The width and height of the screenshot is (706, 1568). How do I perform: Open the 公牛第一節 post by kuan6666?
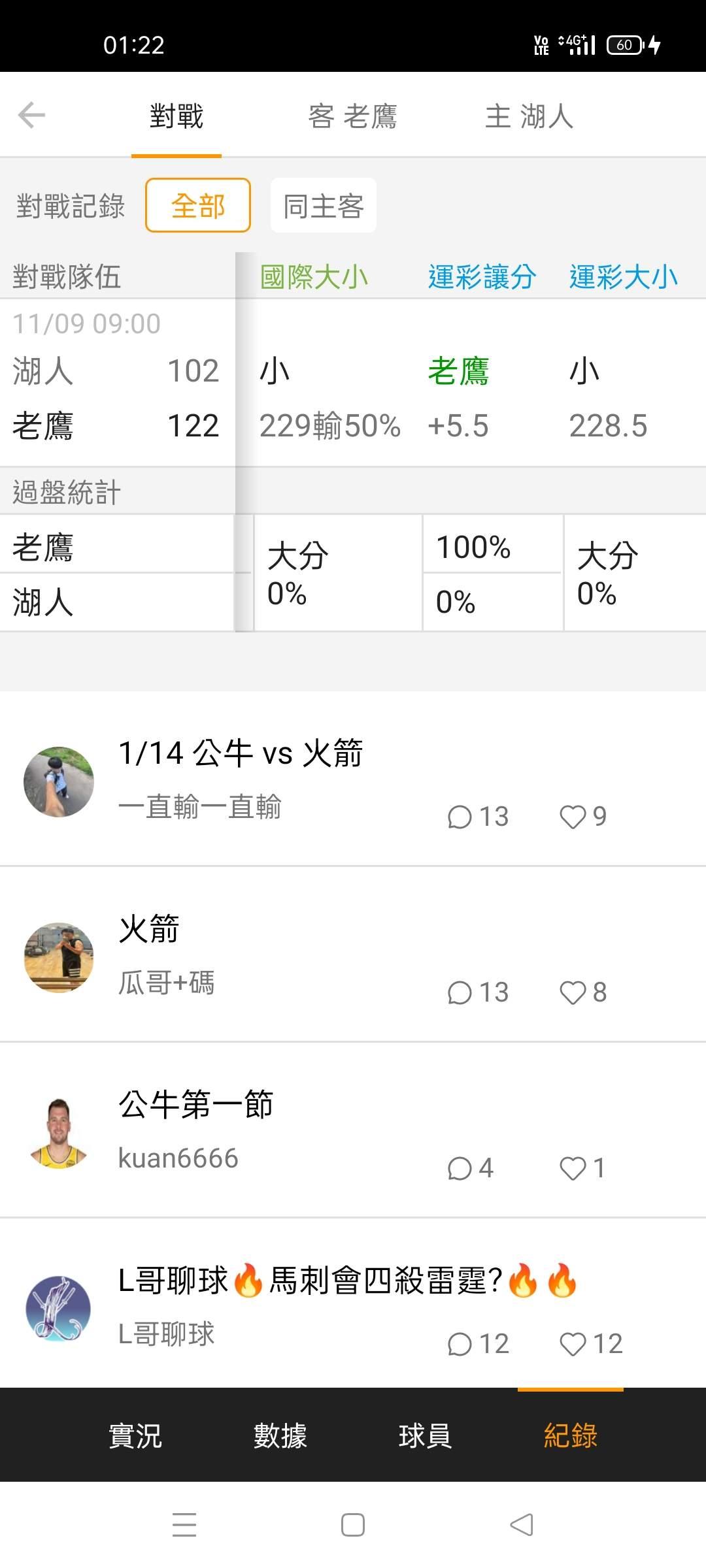click(195, 1105)
